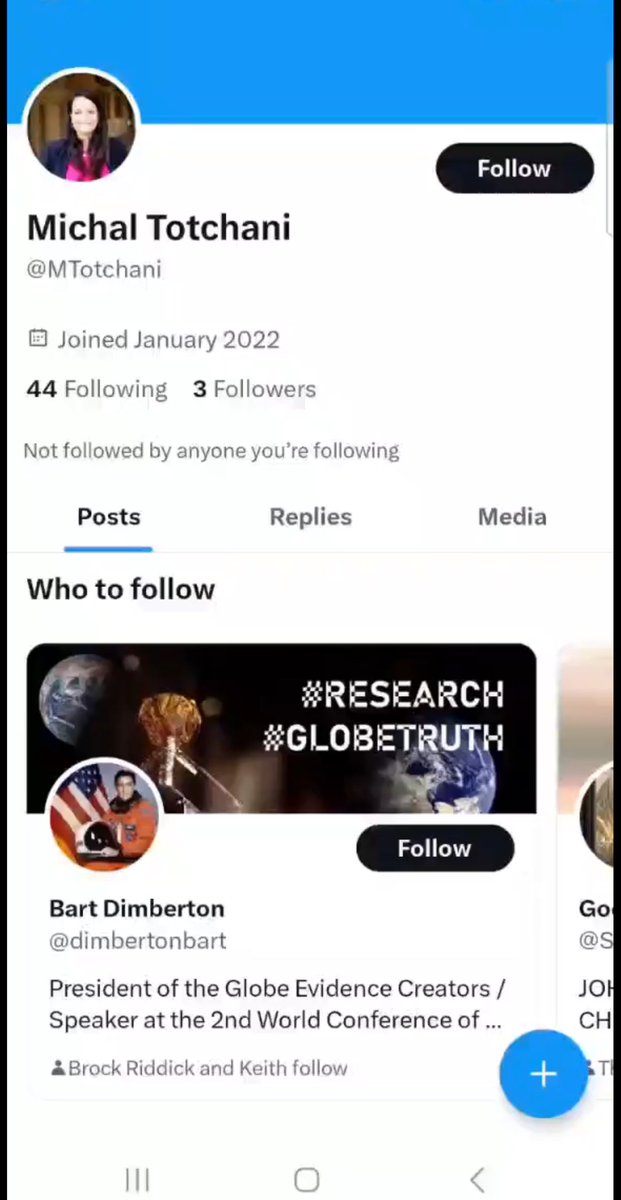Switch to the Replies tab
The image size is (621, 1200).
coord(310,517)
